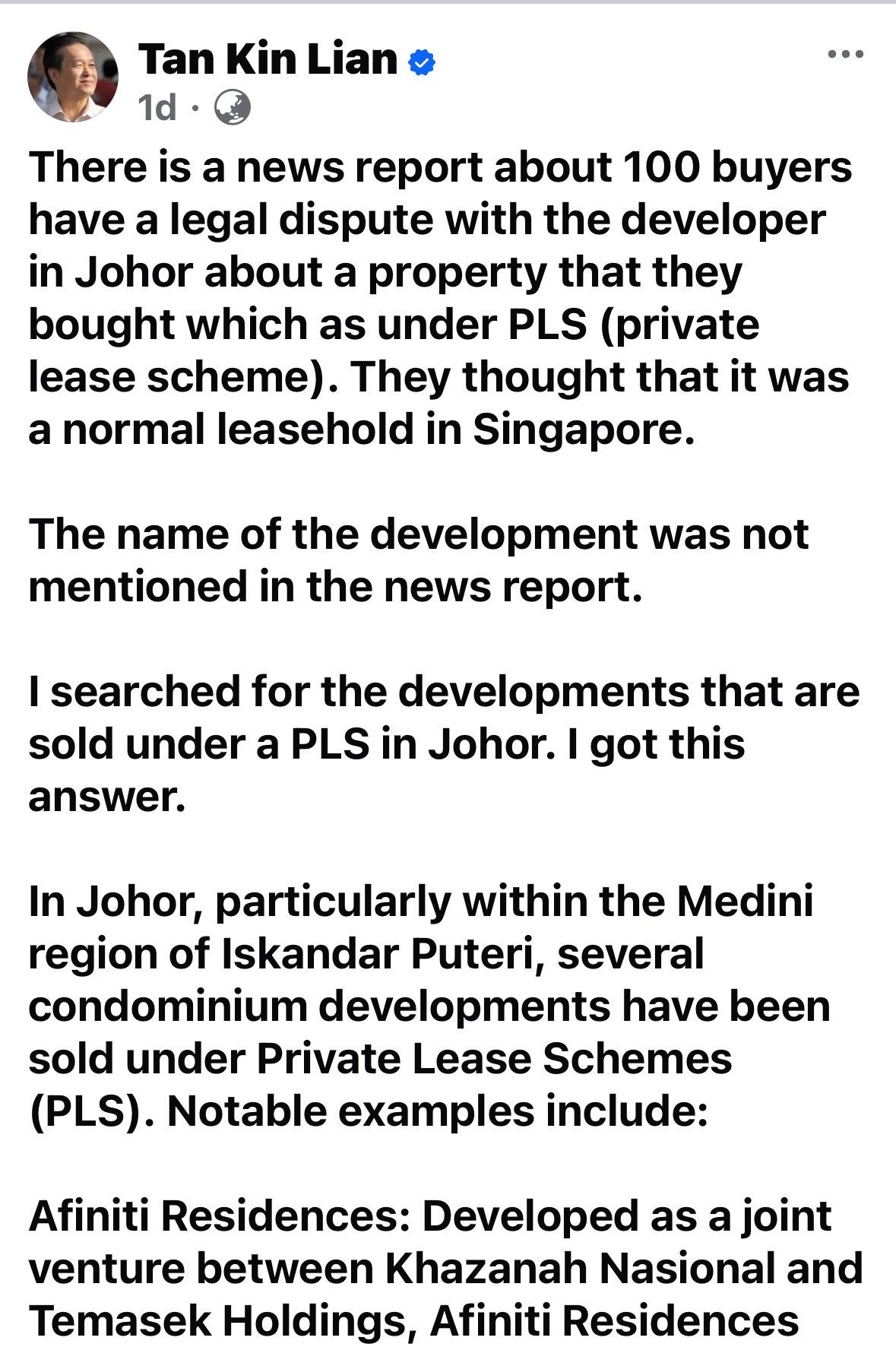Open Tan Kin Lian's profile name link
Screen dimensions: 896x1347
click(x=268, y=59)
